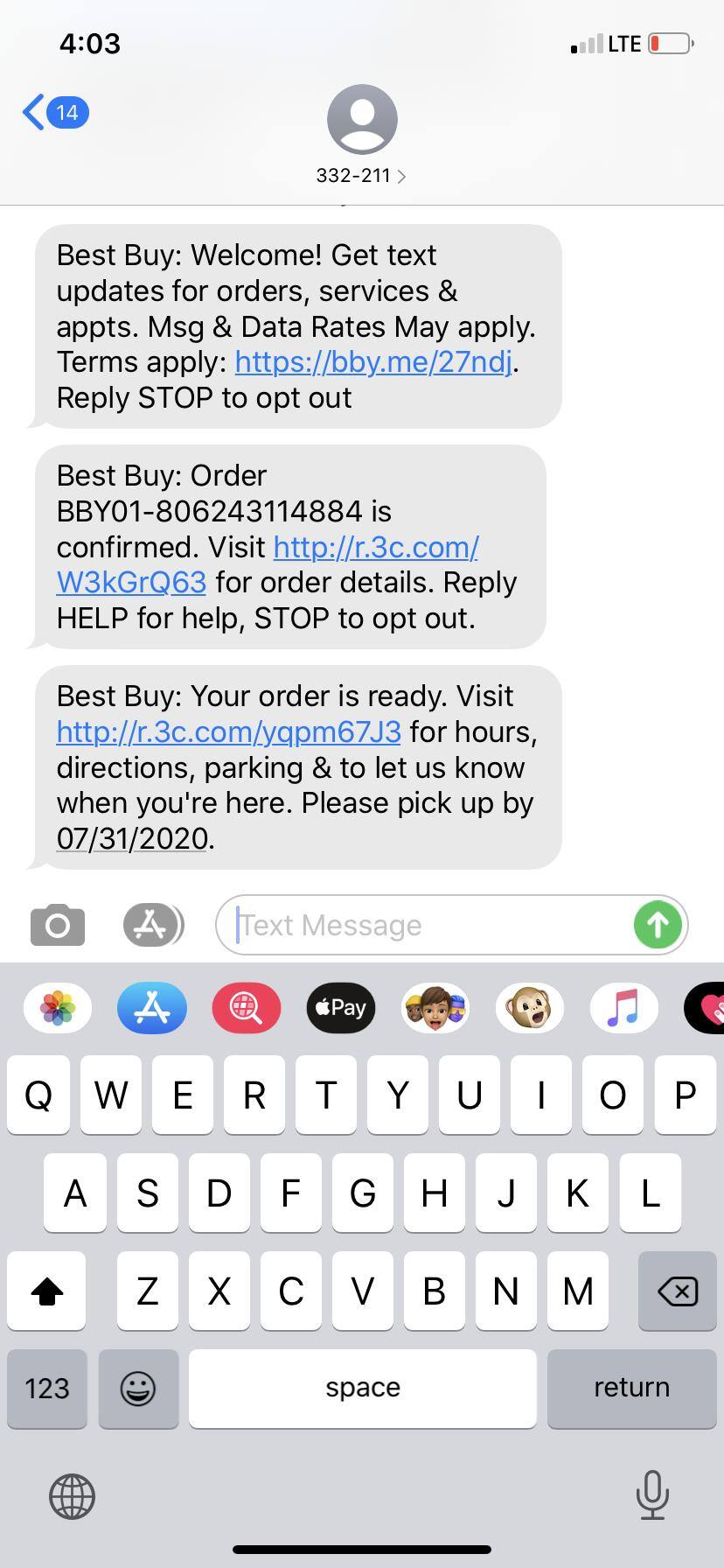Image resolution: width=724 pixels, height=1568 pixels.
Task: Expand contact details for 332-211
Action: [x=362, y=175]
